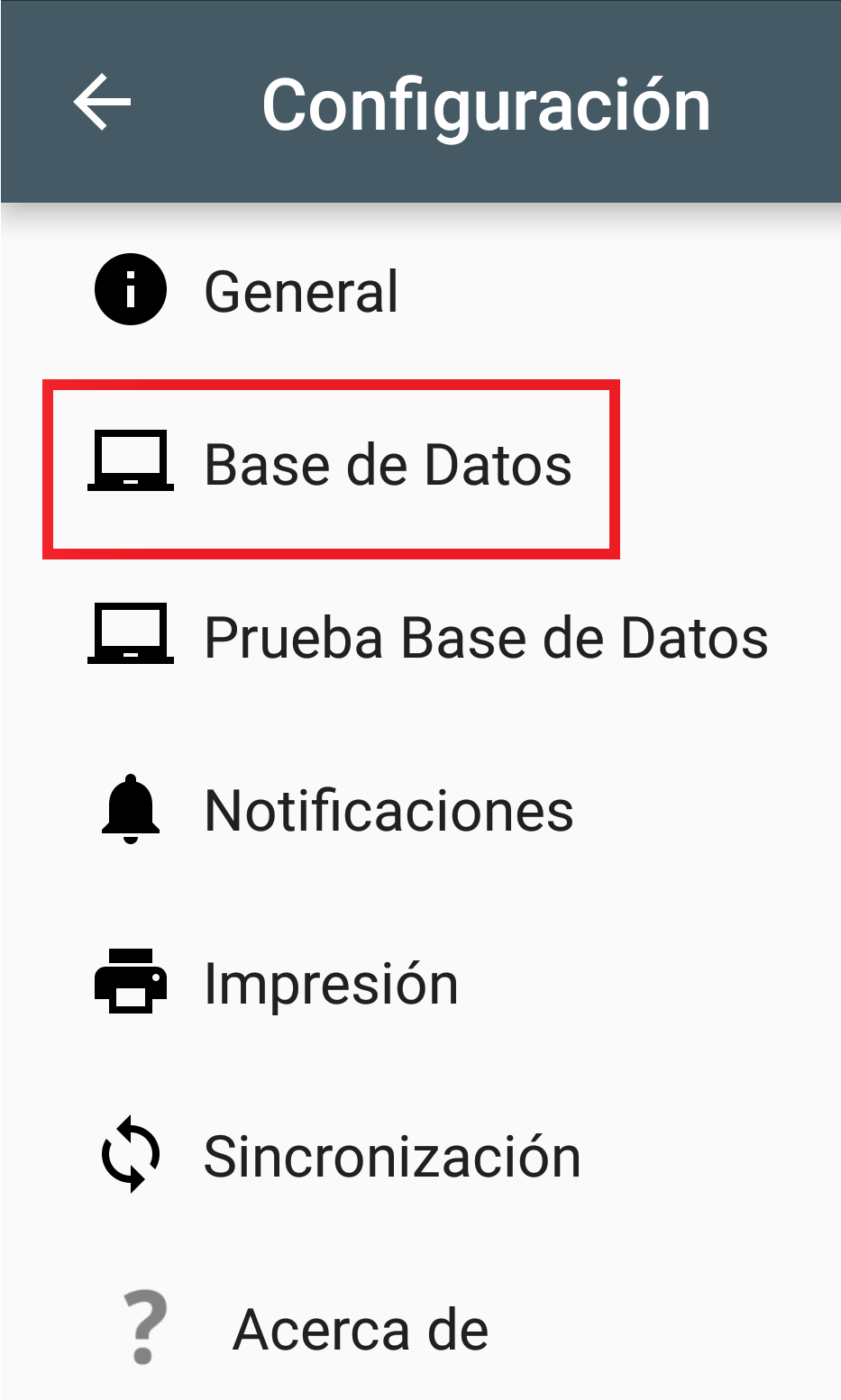Open Impresión settings
Image resolution: width=841 pixels, height=1400 pixels.
[x=331, y=983]
